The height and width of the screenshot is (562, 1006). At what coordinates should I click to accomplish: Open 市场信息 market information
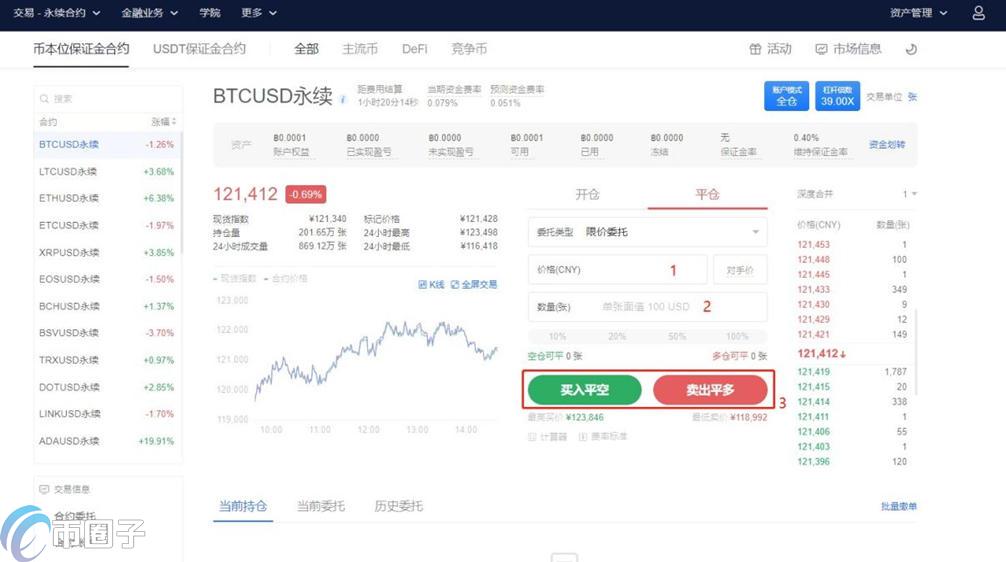pyautogui.click(x=848, y=49)
